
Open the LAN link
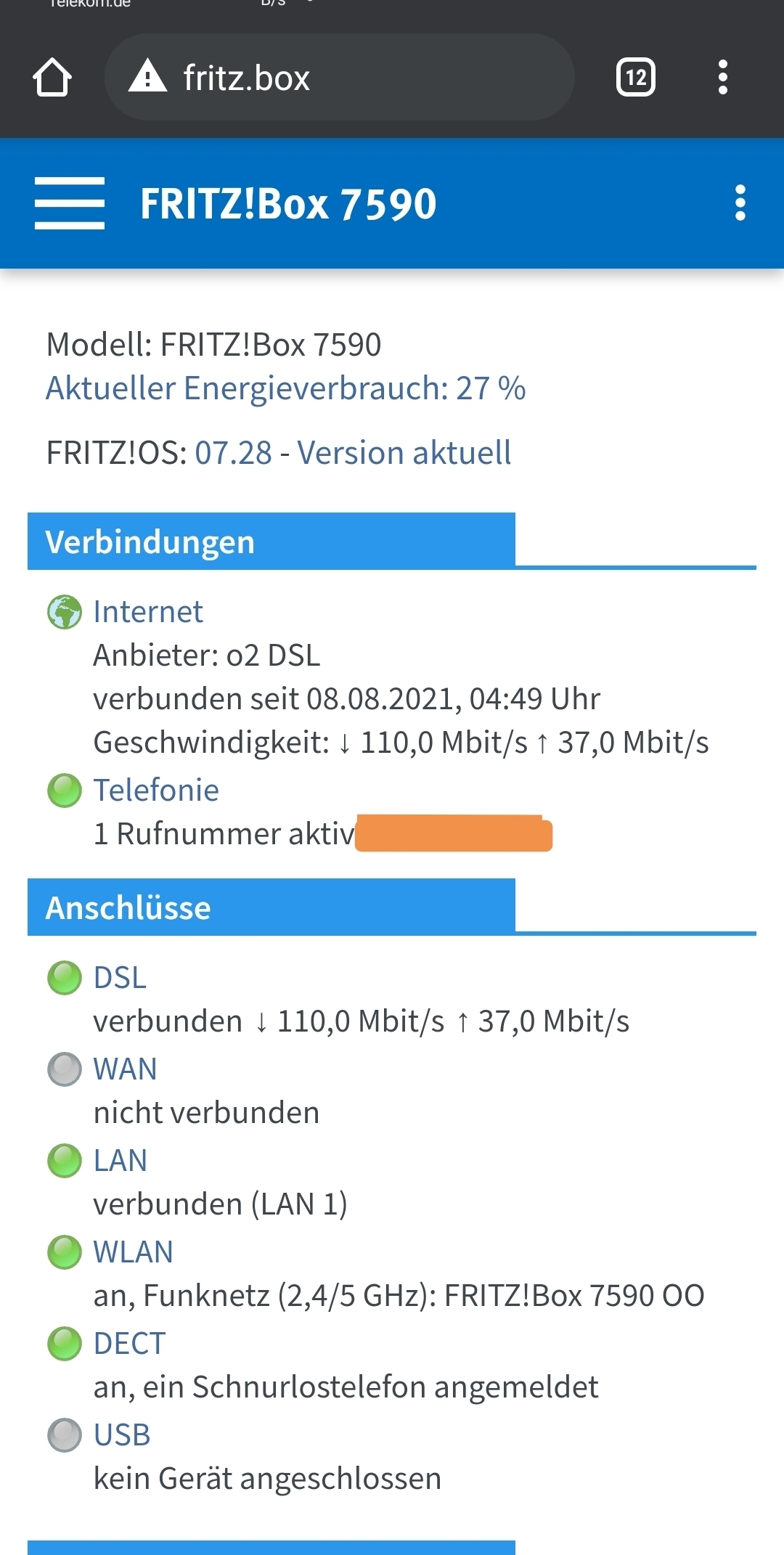coord(120,1160)
